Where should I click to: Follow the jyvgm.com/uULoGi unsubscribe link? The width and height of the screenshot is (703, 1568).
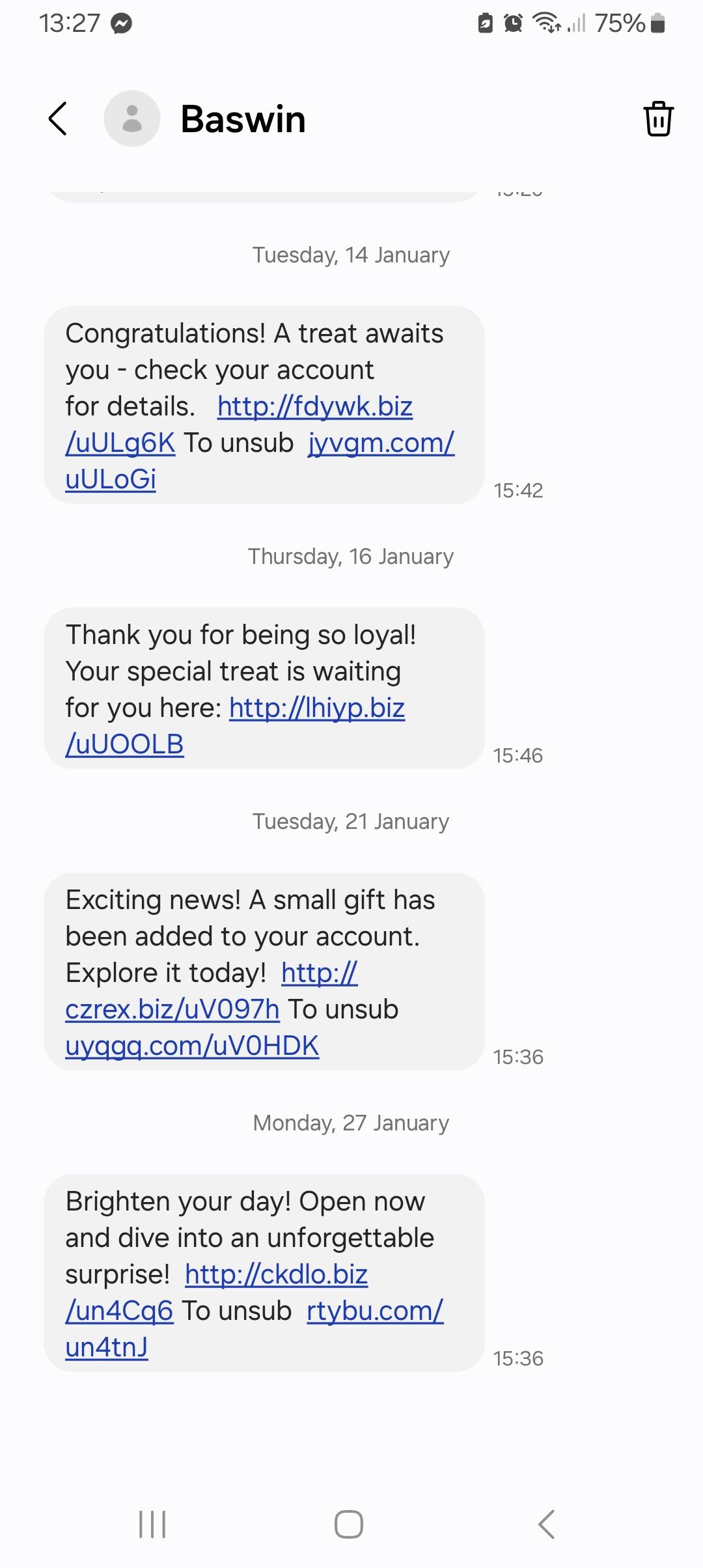[381, 443]
